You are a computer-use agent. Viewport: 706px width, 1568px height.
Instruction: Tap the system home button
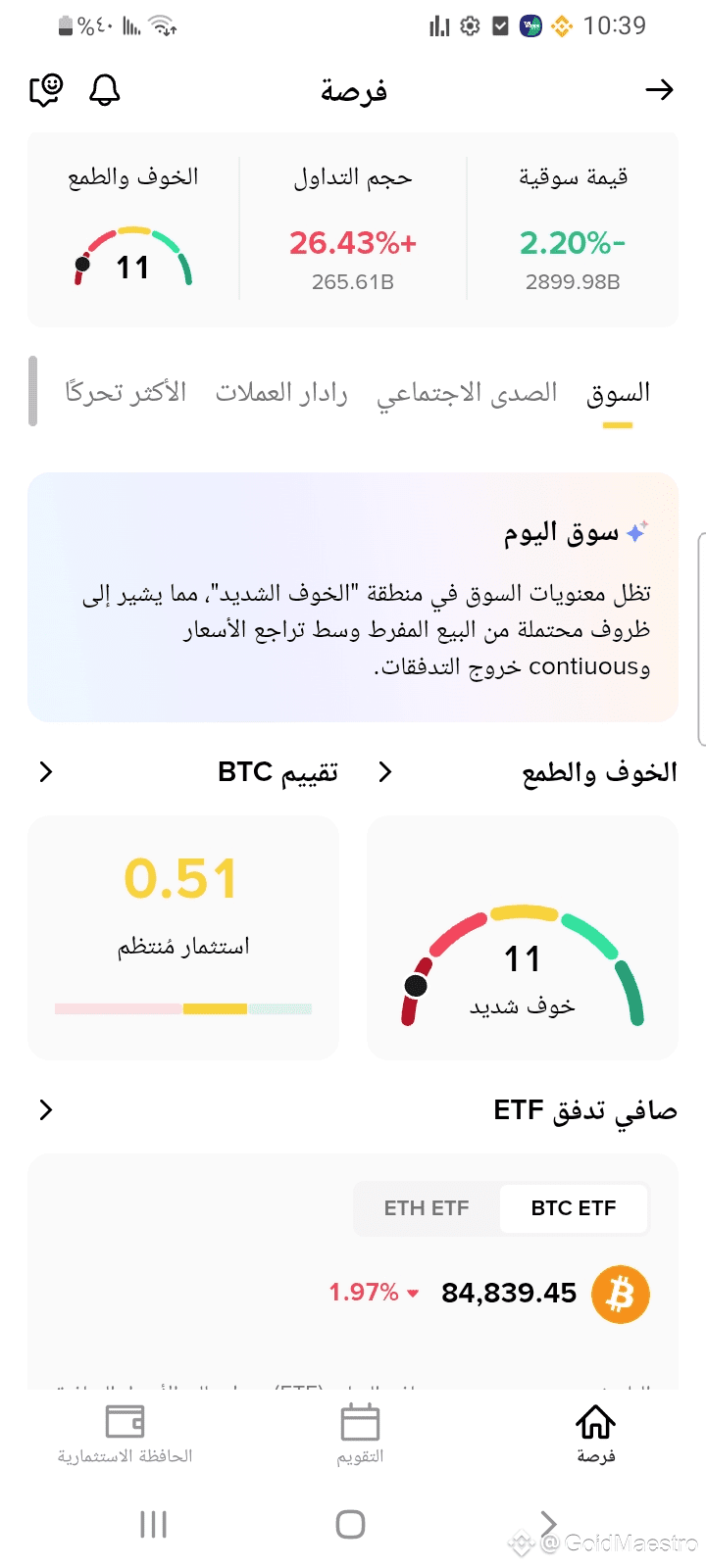pos(350,1524)
